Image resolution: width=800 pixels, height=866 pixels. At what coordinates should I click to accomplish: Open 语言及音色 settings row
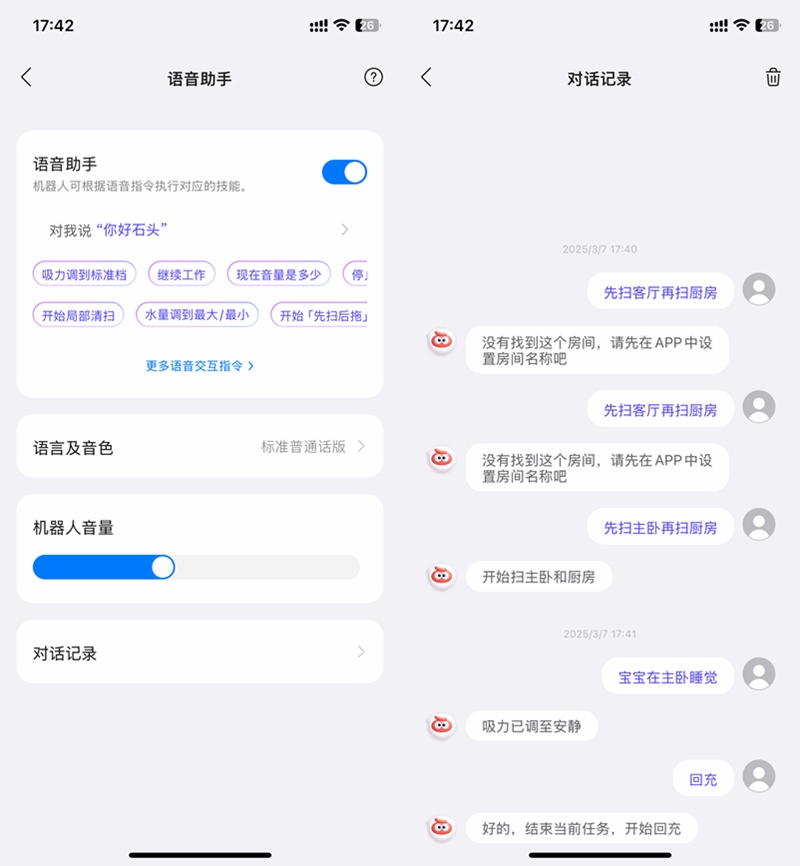click(199, 446)
